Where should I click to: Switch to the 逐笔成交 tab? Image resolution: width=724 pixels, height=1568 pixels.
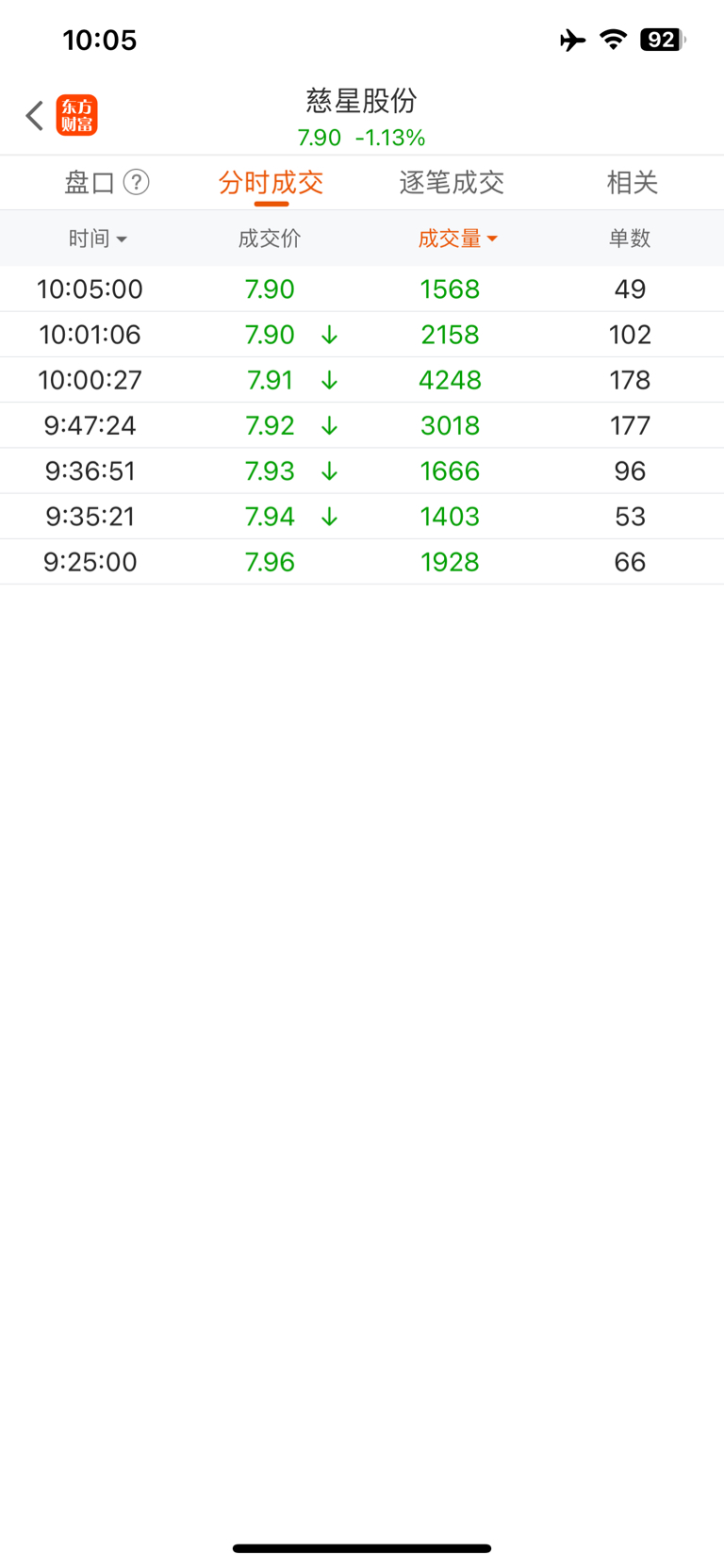click(x=452, y=183)
